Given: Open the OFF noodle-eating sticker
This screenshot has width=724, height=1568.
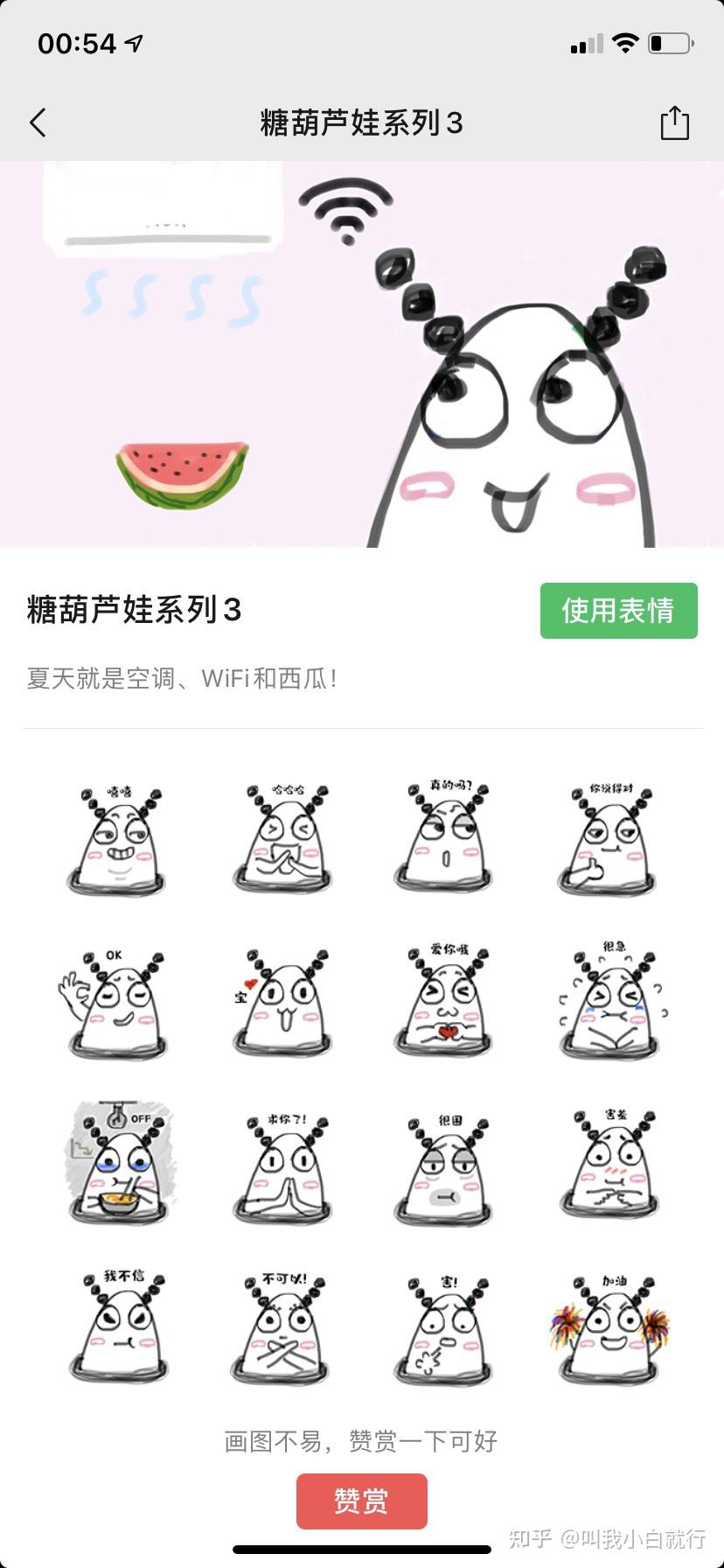Looking at the screenshot, I should pyautogui.click(x=118, y=1167).
